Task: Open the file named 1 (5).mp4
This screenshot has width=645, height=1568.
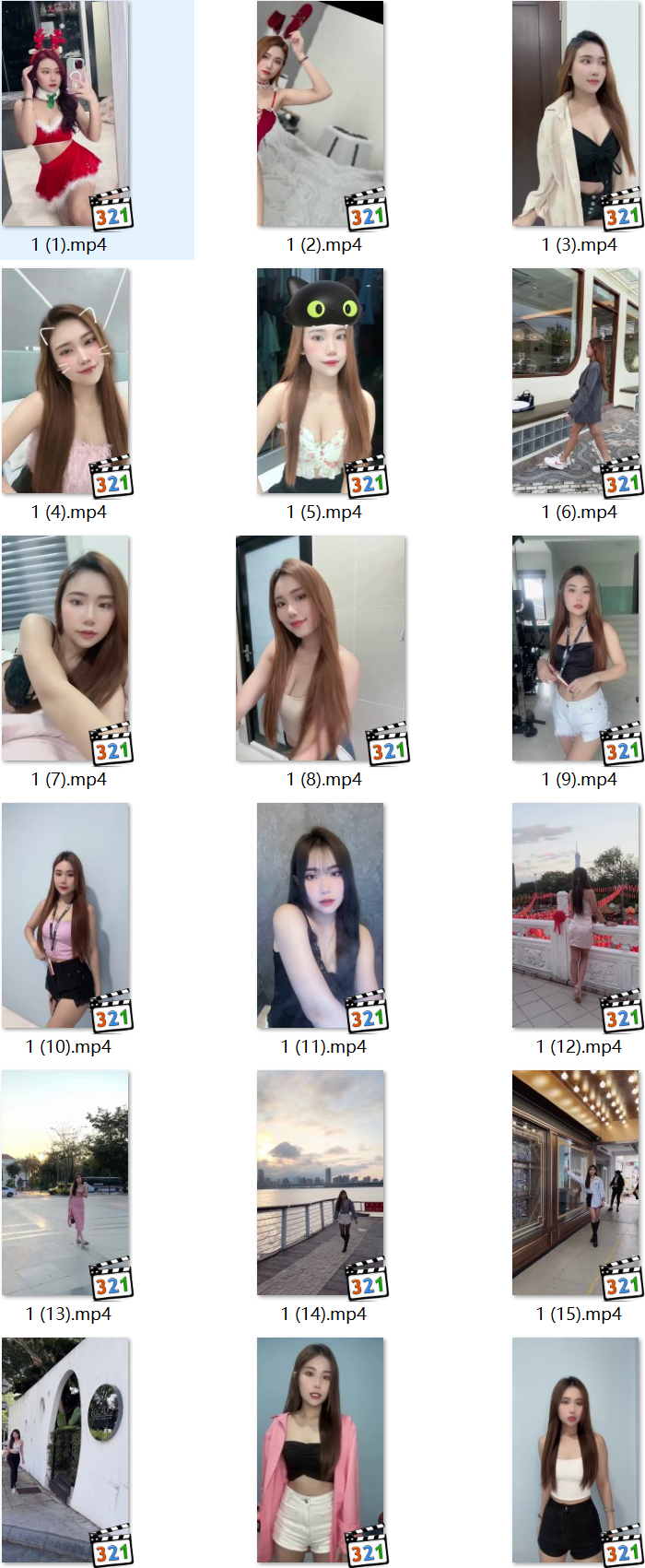Action: click(321, 382)
